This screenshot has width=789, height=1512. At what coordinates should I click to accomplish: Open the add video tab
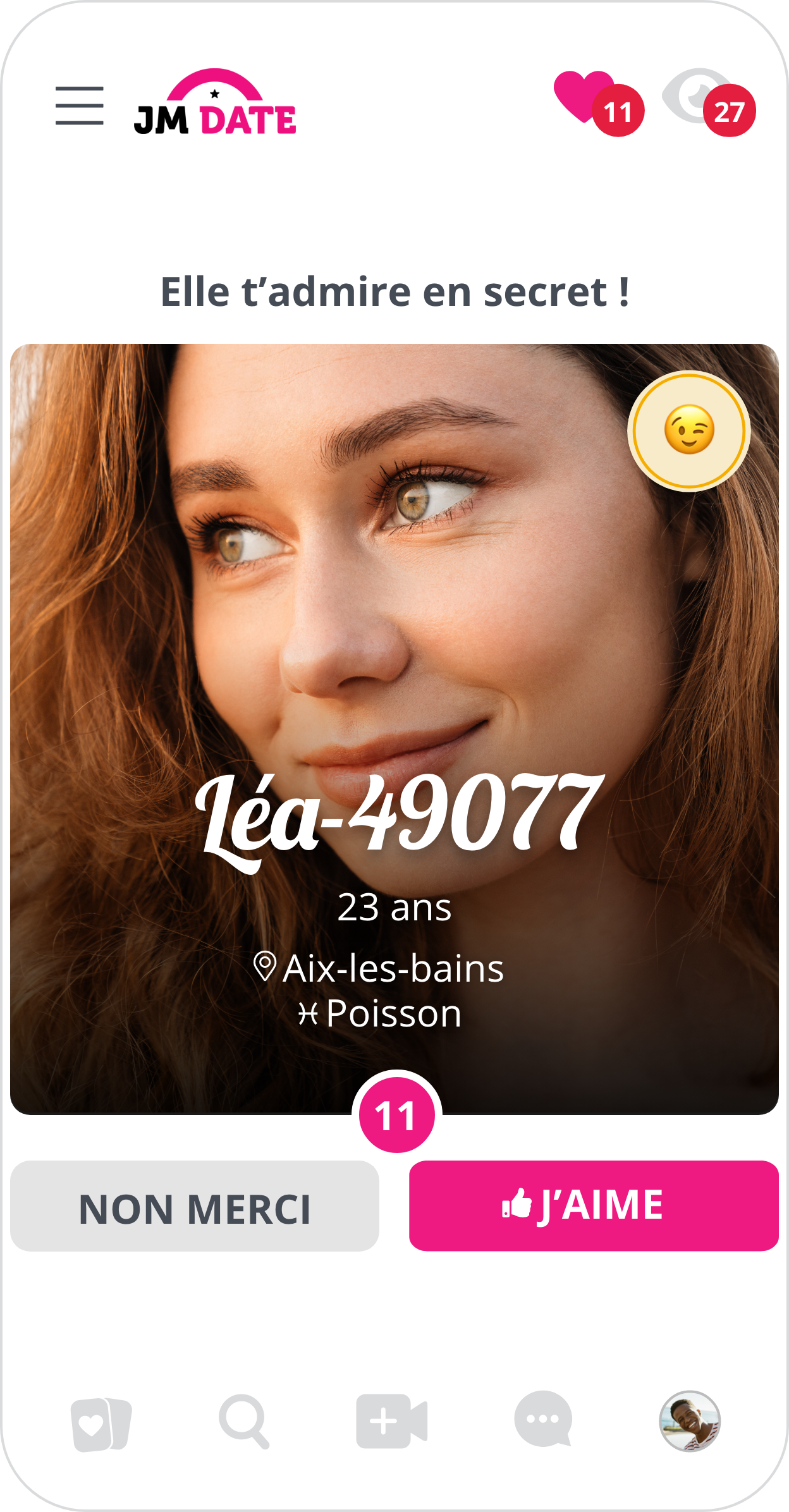[x=392, y=1422]
